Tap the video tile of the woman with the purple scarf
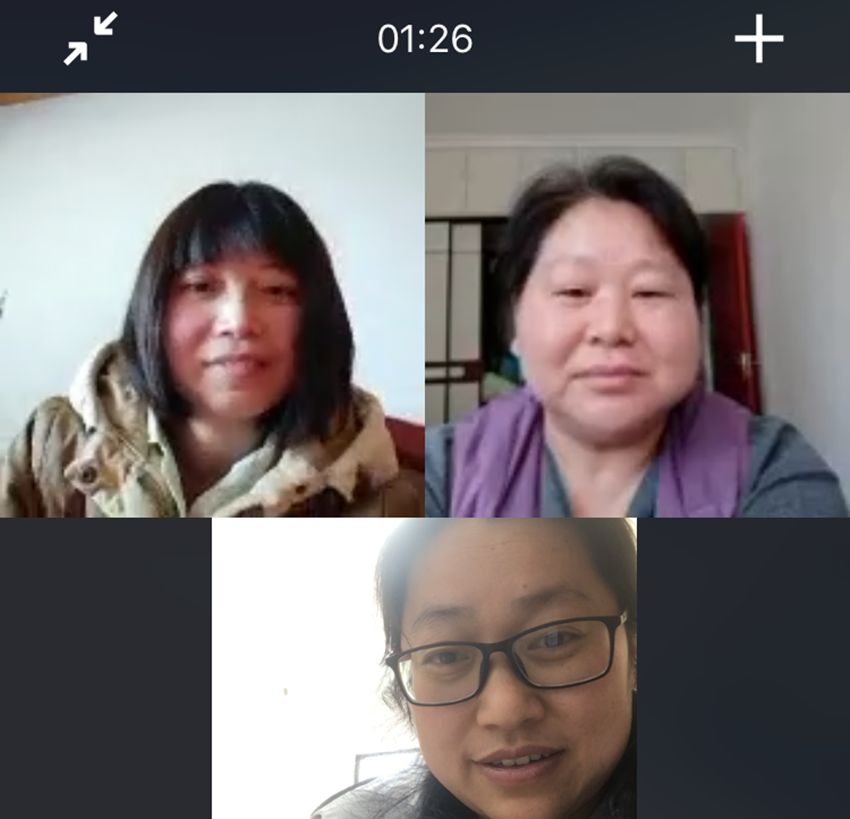 pos(637,305)
